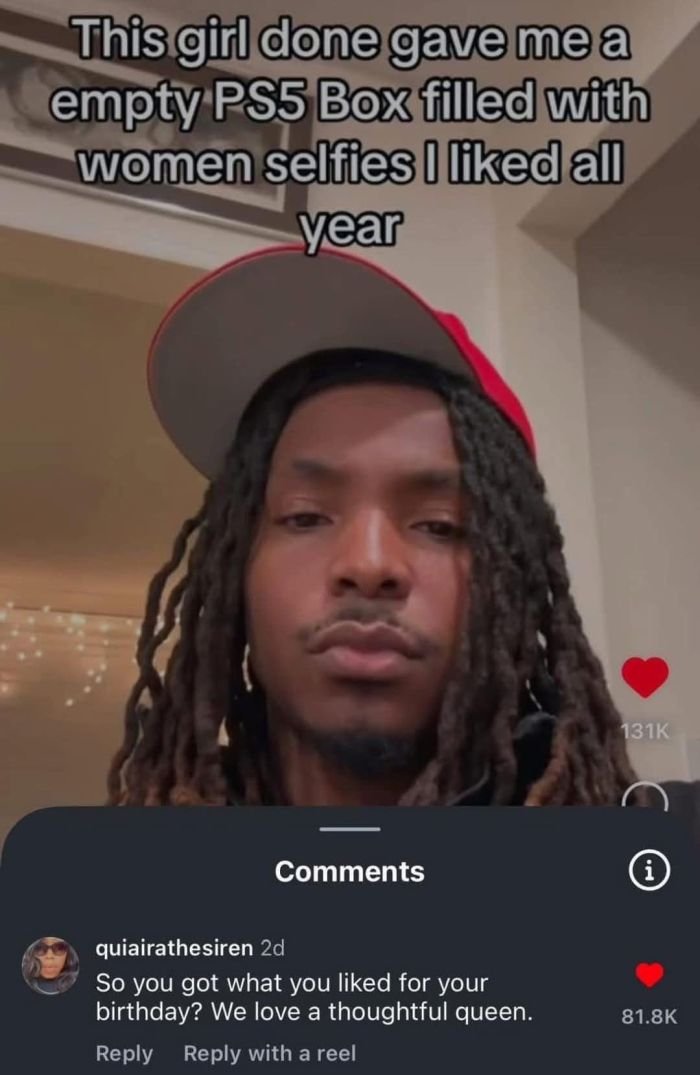Like the reel with the red heart

point(645,679)
